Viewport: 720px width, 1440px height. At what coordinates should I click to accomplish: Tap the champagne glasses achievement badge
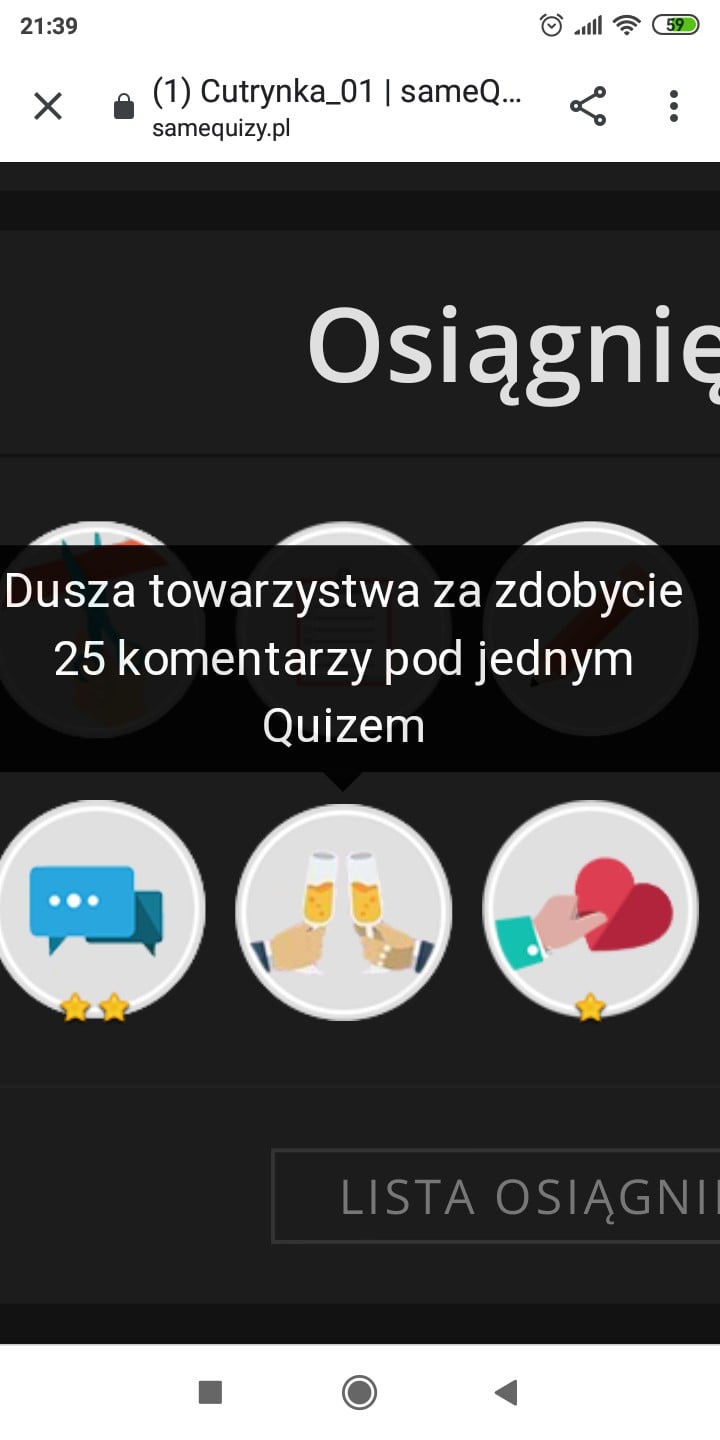tap(343, 911)
